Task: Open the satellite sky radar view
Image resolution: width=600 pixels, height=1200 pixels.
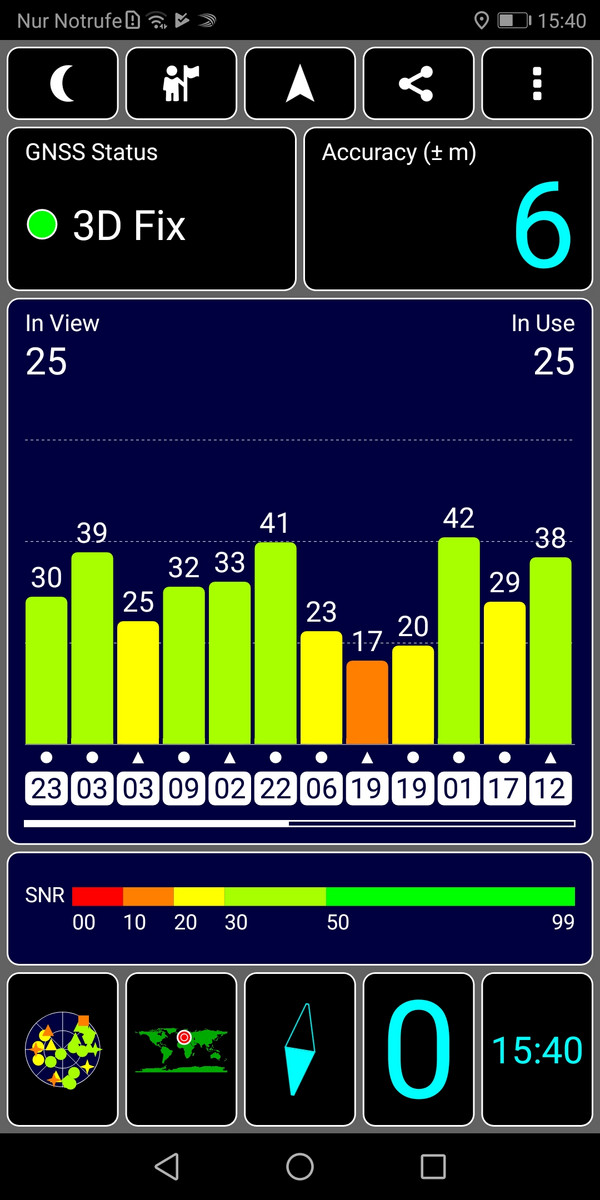Action: [63, 1050]
